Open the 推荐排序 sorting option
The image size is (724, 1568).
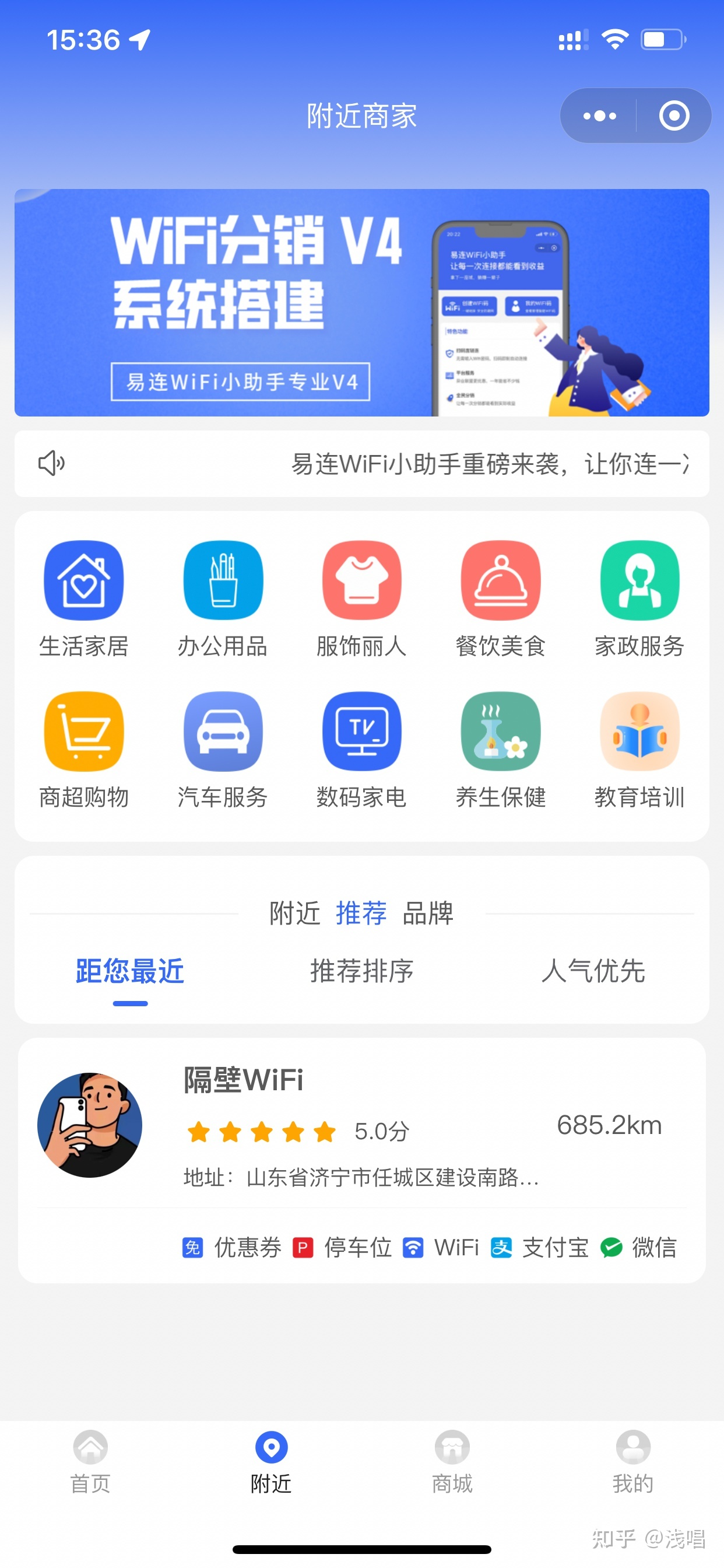pos(361,971)
